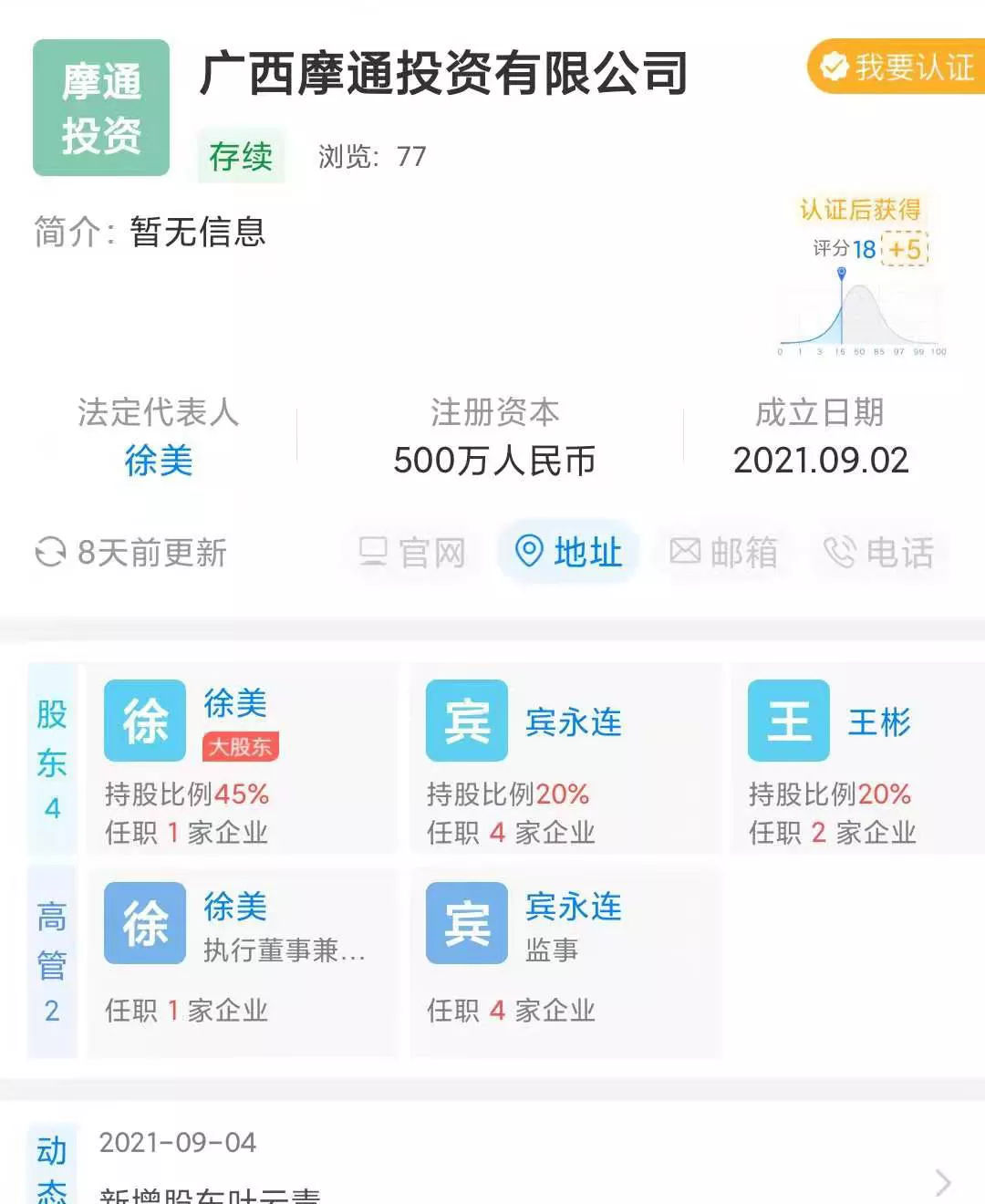Tap the 地址 address button

click(x=568, y=552)
